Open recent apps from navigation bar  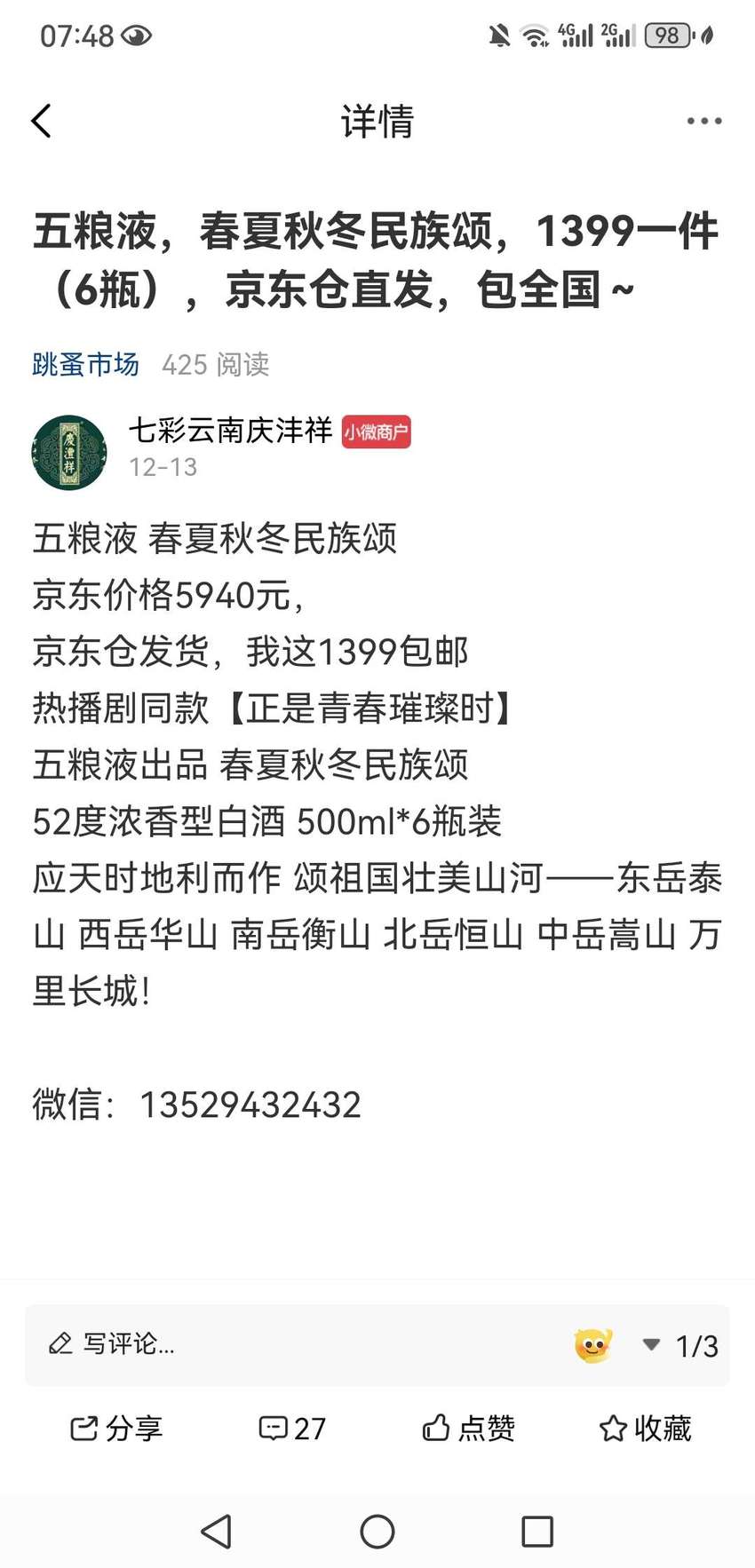537,1531
